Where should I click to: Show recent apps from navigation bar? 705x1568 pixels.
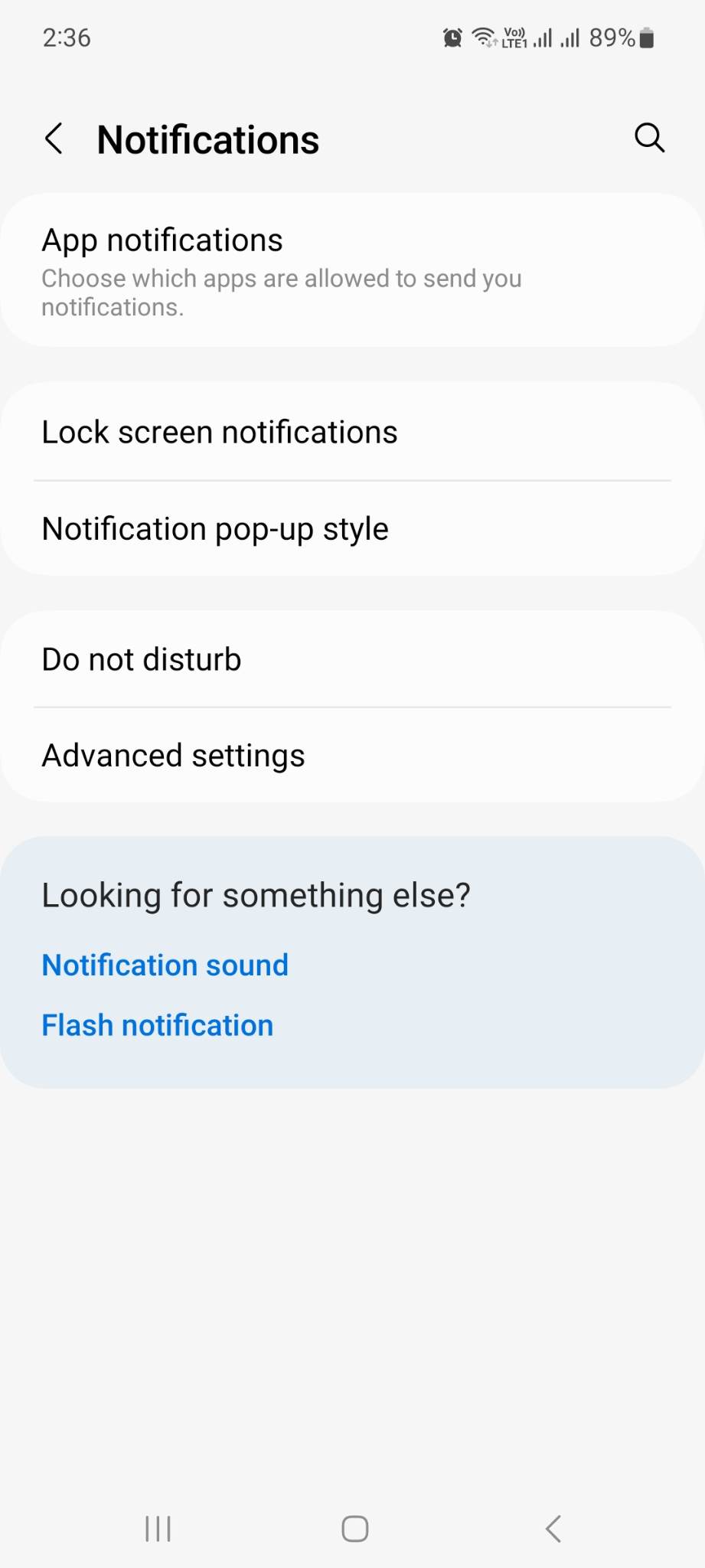click(x=158, y=1529)
